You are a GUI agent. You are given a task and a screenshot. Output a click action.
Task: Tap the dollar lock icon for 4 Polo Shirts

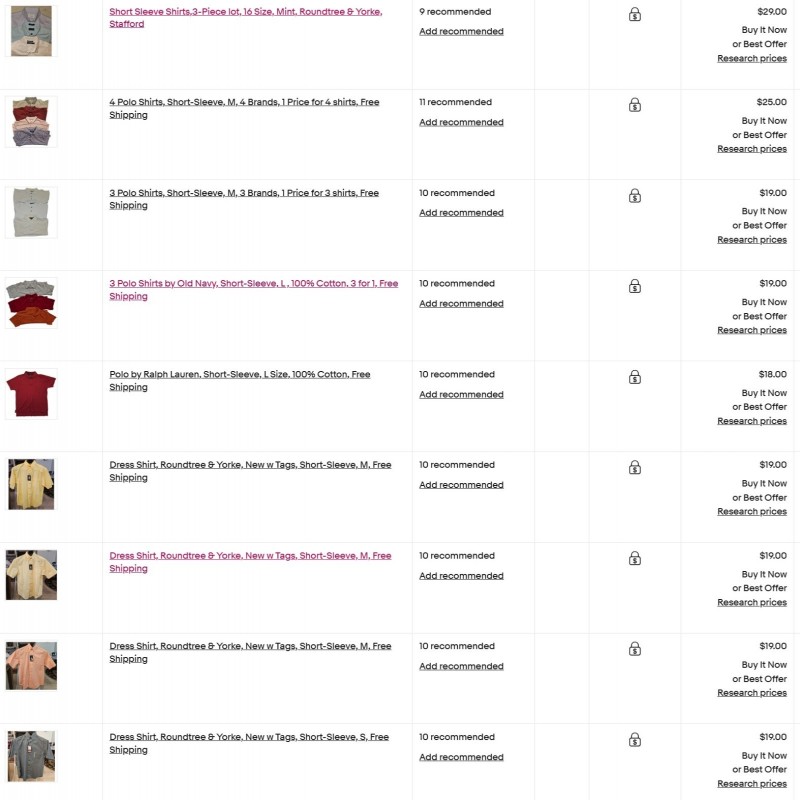(635, 105)
